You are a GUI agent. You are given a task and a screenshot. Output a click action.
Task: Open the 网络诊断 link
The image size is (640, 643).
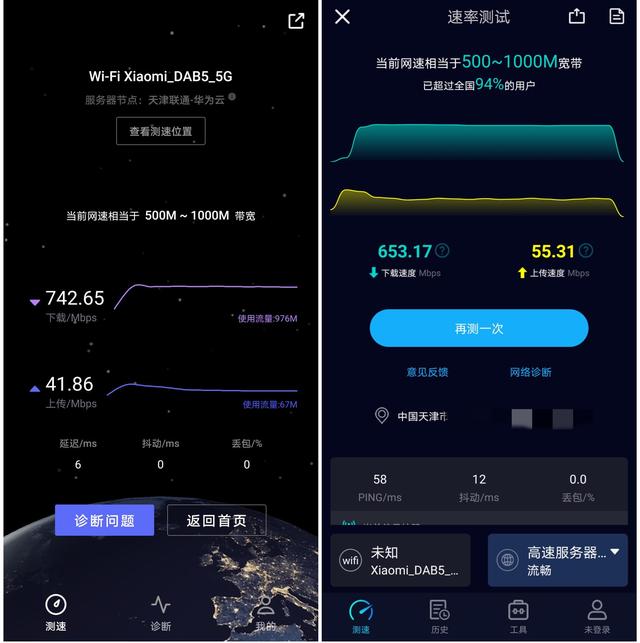pyautogui.click(x=530, y=372)
